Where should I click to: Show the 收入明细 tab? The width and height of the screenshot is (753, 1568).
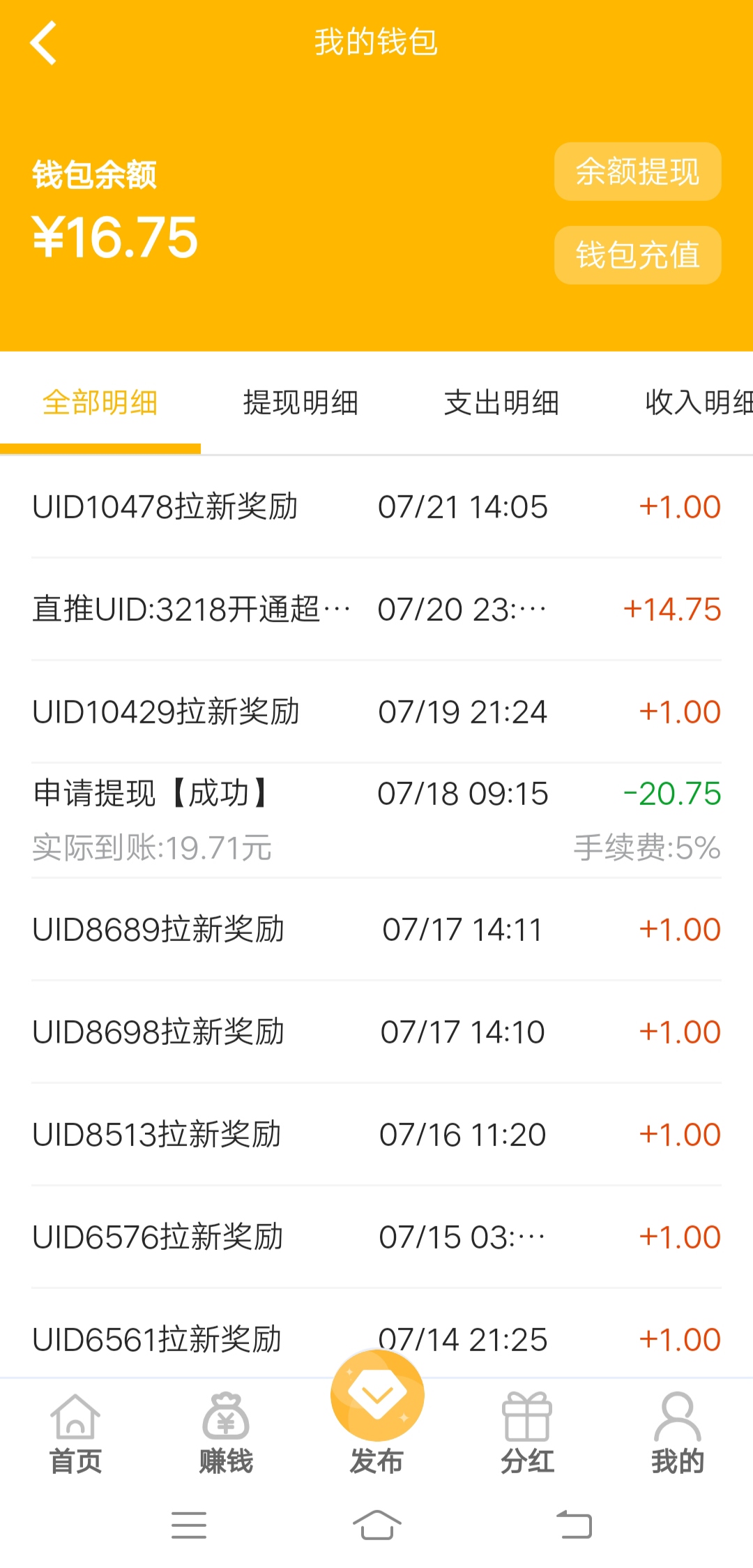click(697, 403)
